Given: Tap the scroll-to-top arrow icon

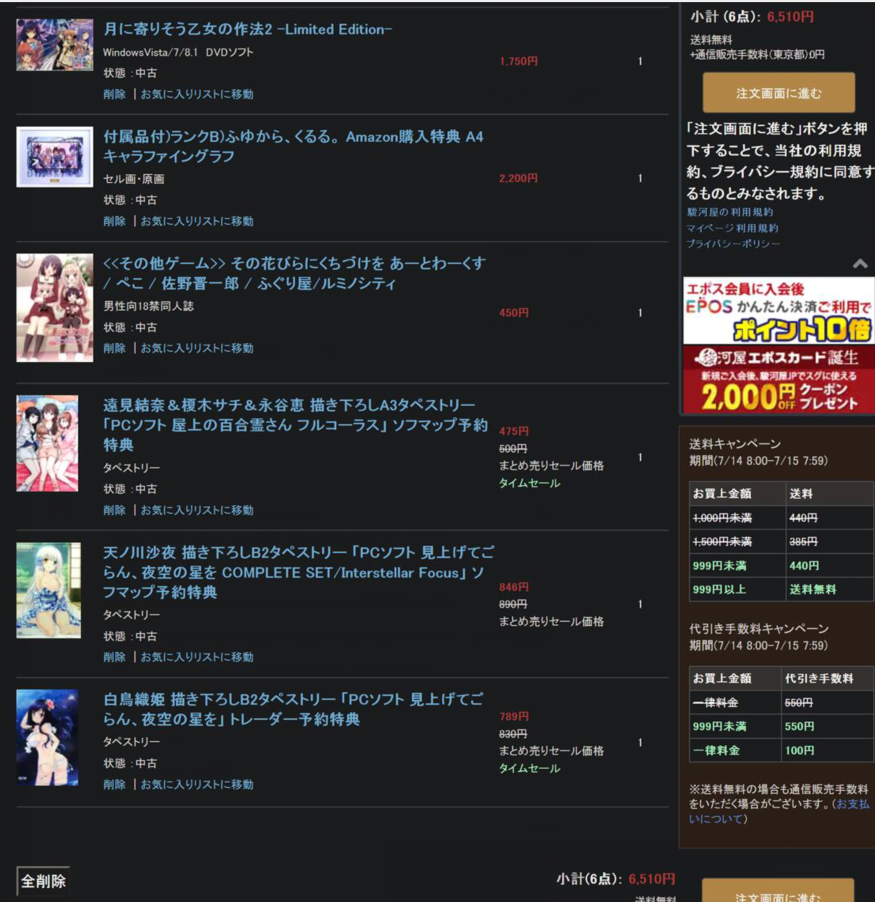Looking at the screenshot, I should [860, 264].
